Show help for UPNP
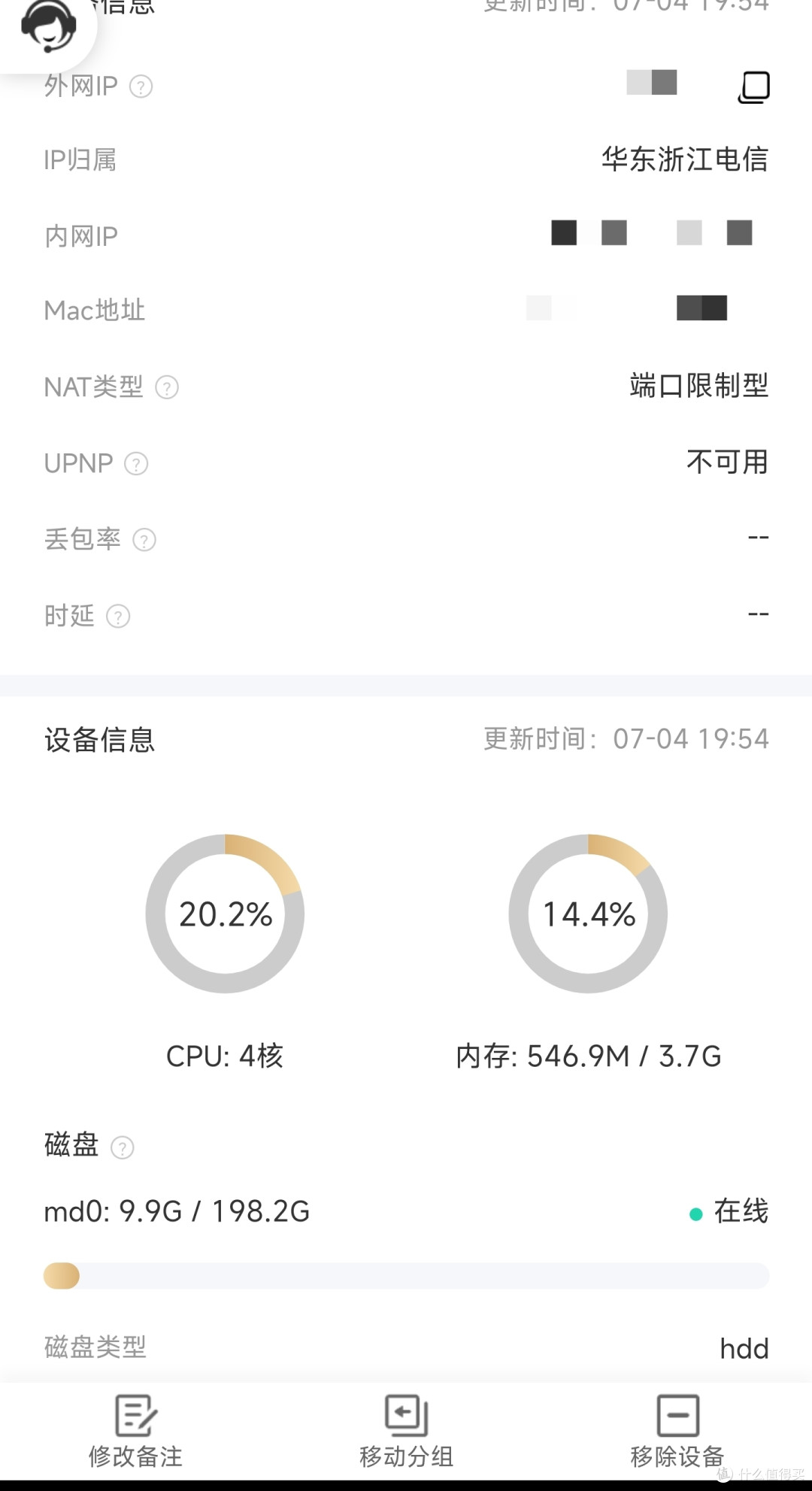The height and width of the screenshot is (1491, 812). coord(136,464)
